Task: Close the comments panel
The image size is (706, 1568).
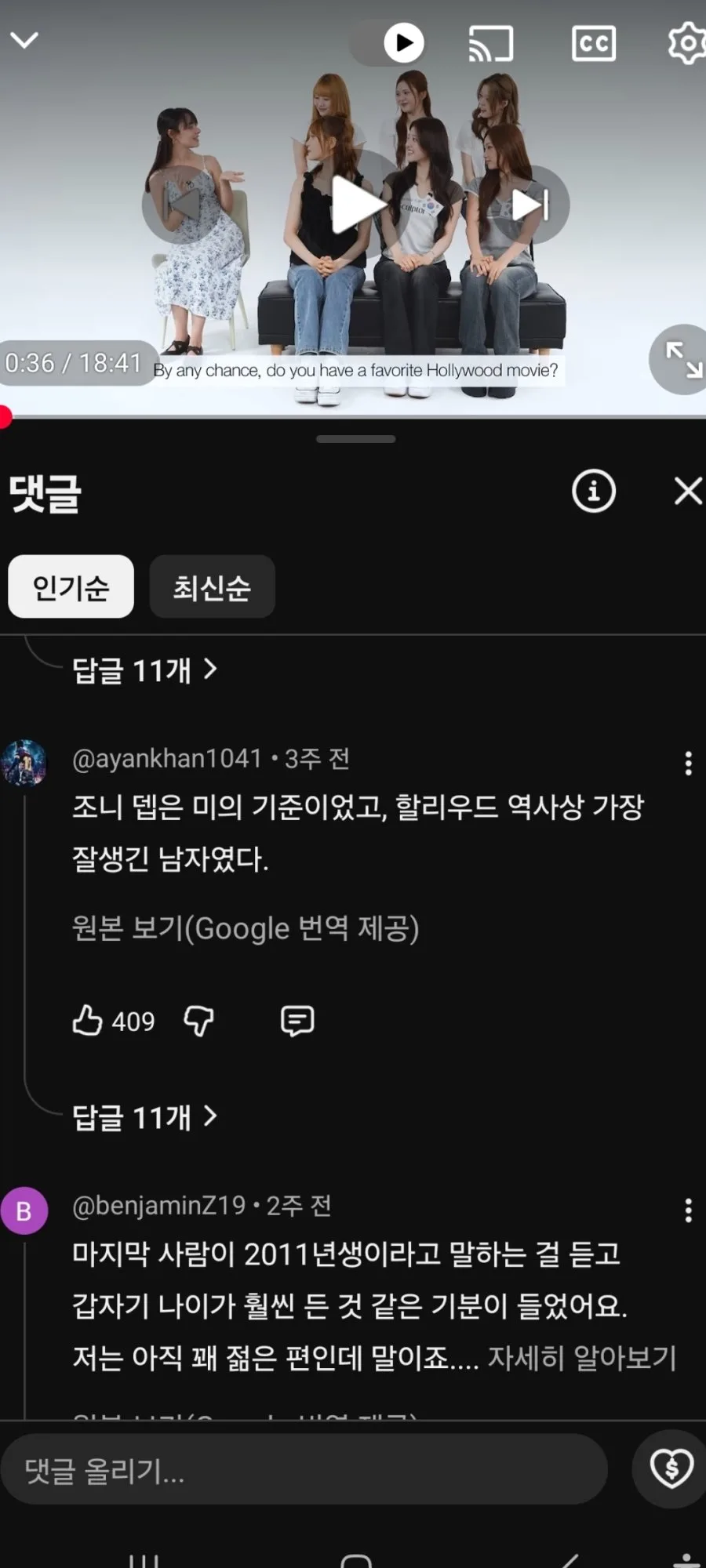Action: 688,492
